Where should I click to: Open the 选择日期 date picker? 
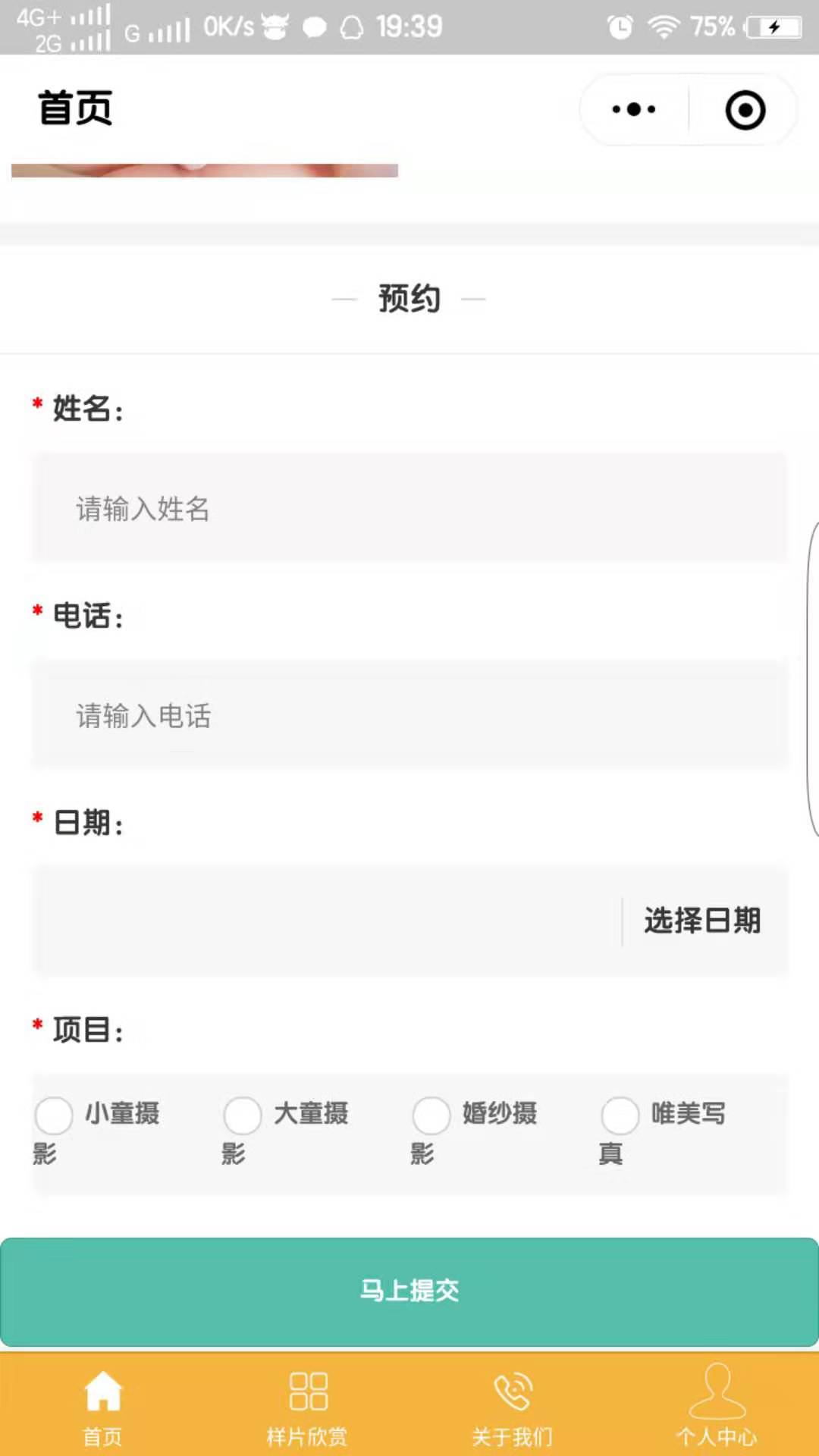[x=702, y=921]
